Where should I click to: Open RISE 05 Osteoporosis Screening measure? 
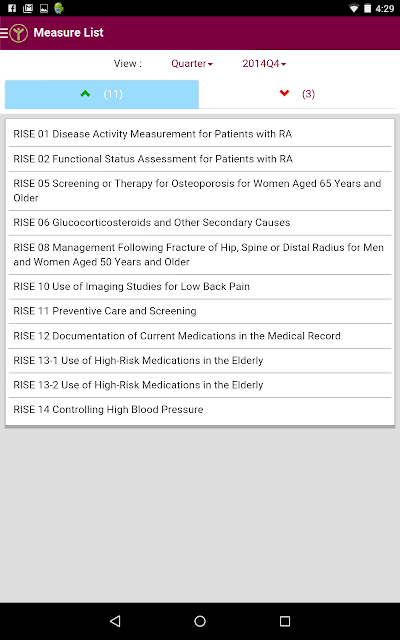click(x=200, y=191)
